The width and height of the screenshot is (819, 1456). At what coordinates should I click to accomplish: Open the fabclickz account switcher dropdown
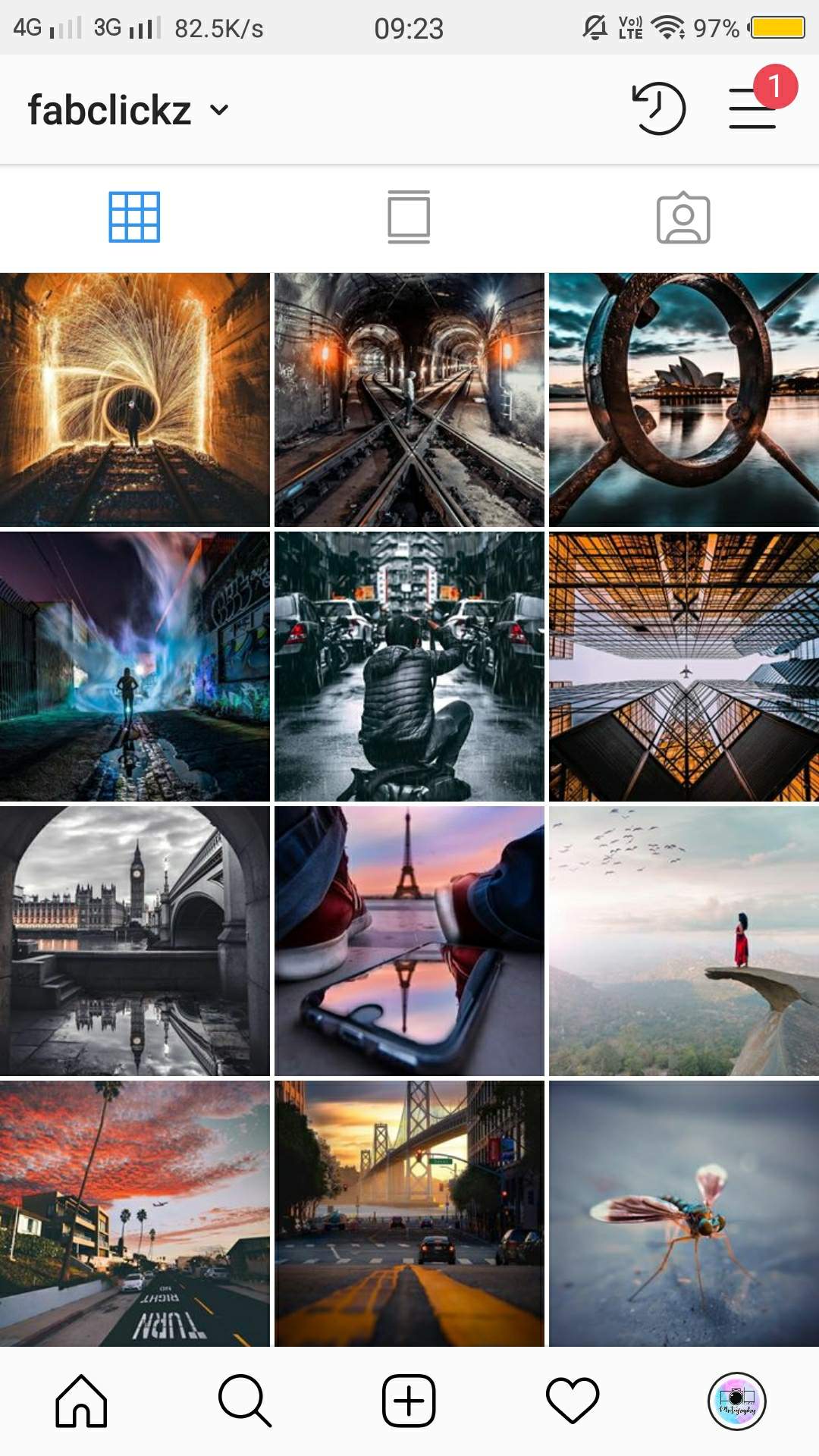pyautogui.click(x=129, y=110)
